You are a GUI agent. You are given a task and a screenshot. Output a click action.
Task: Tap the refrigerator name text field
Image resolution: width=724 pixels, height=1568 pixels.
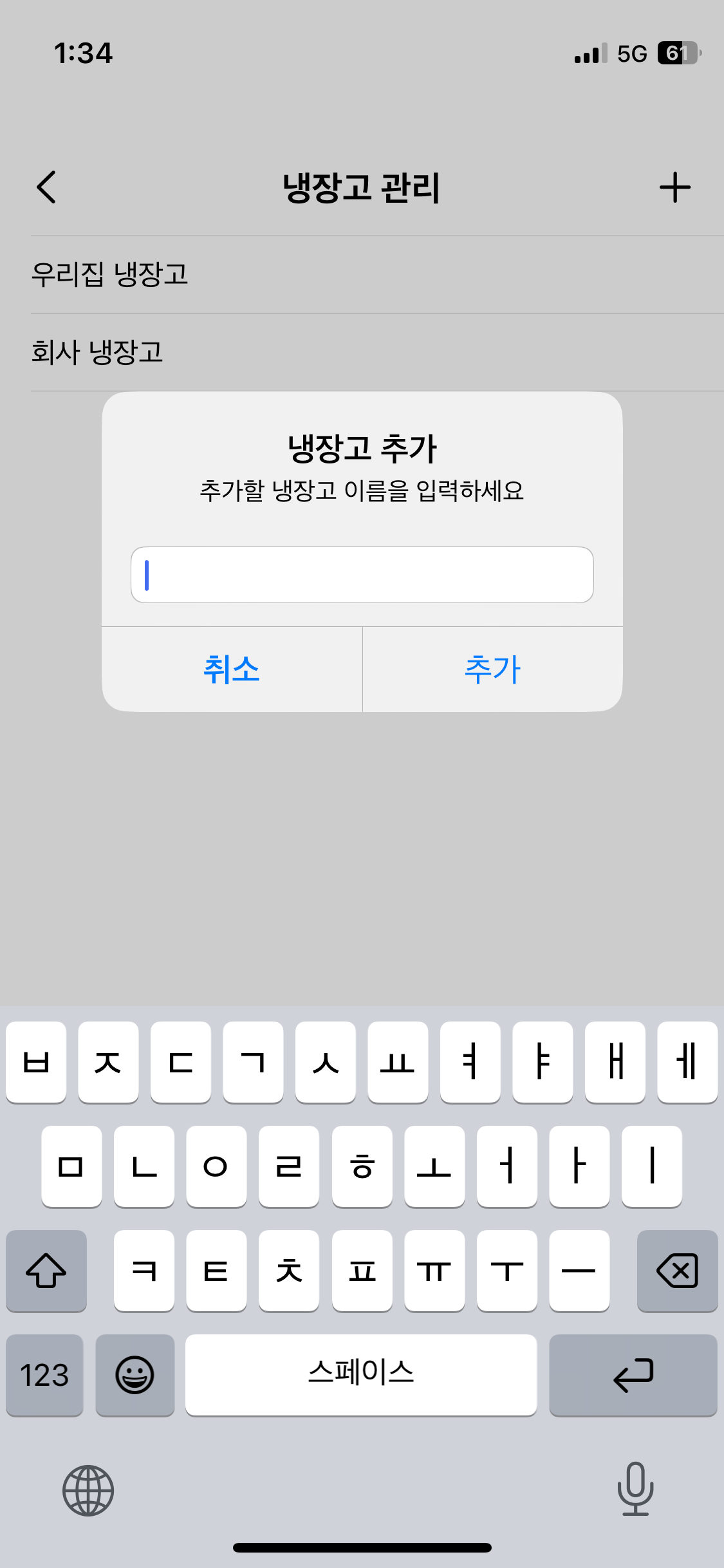(362, 575)
